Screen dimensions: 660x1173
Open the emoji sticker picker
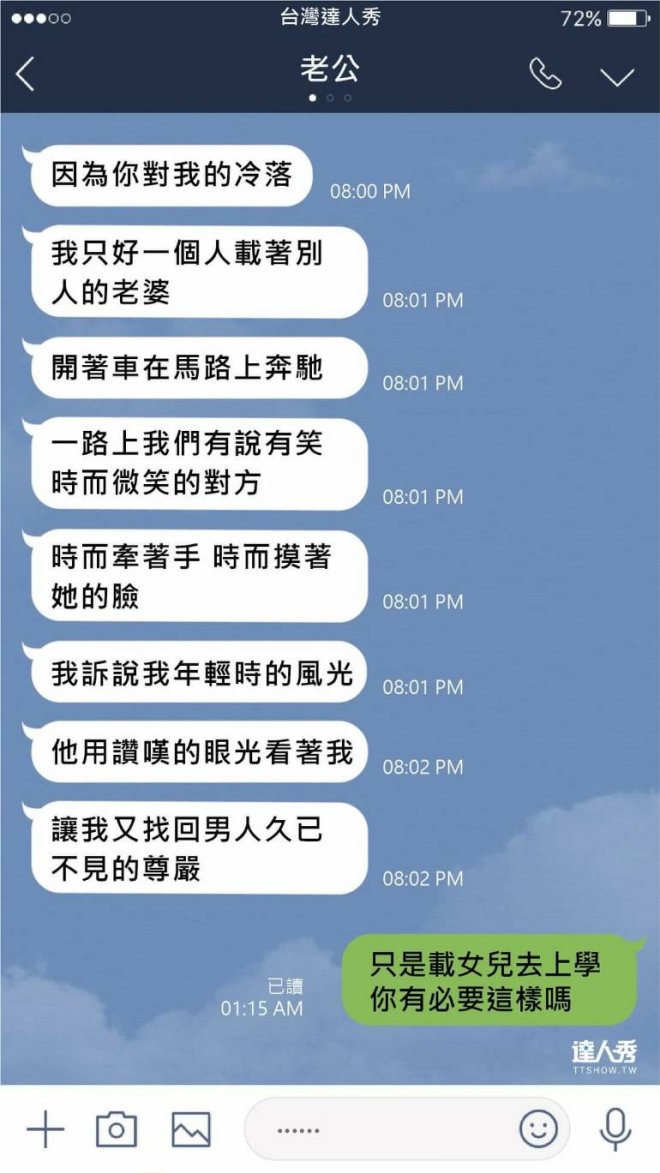538,1130
